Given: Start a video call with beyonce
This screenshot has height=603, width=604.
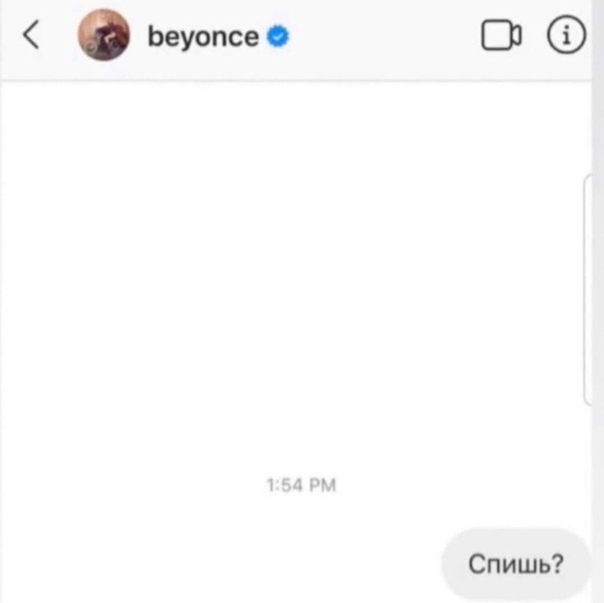Looking at the screenshot, I should [500, 36].
